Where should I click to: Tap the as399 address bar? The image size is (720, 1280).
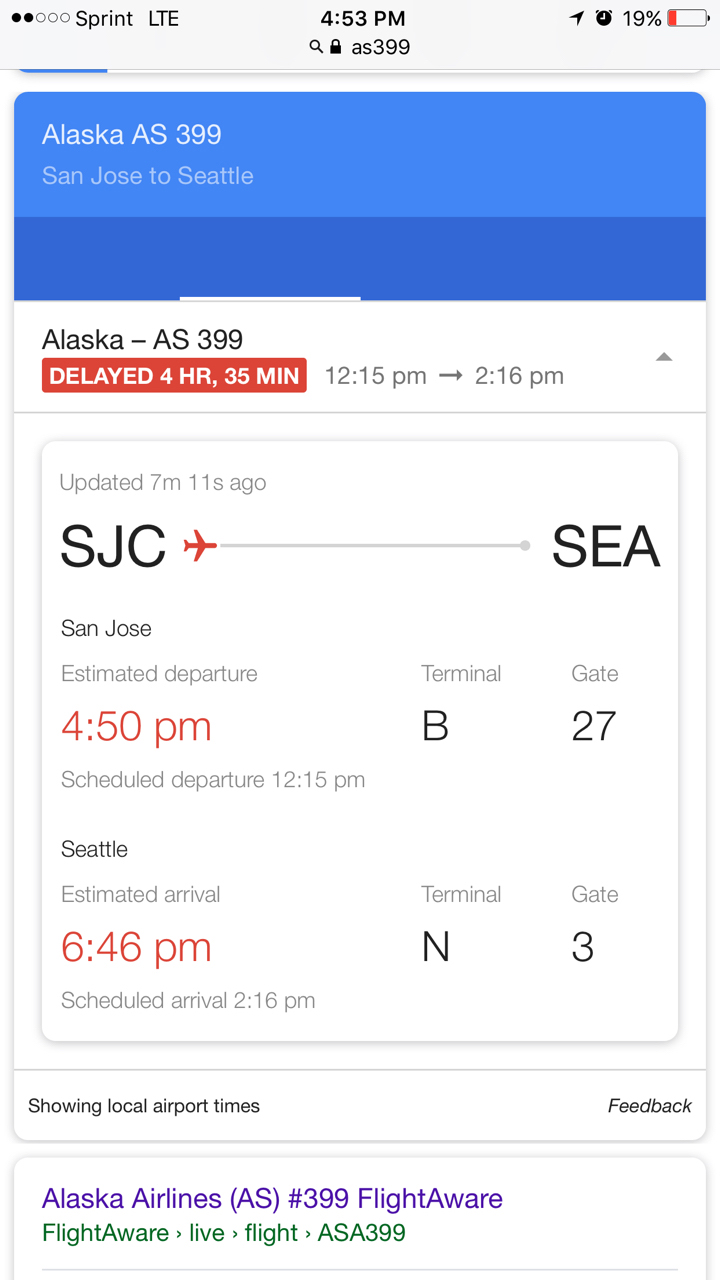click(360, 47)
